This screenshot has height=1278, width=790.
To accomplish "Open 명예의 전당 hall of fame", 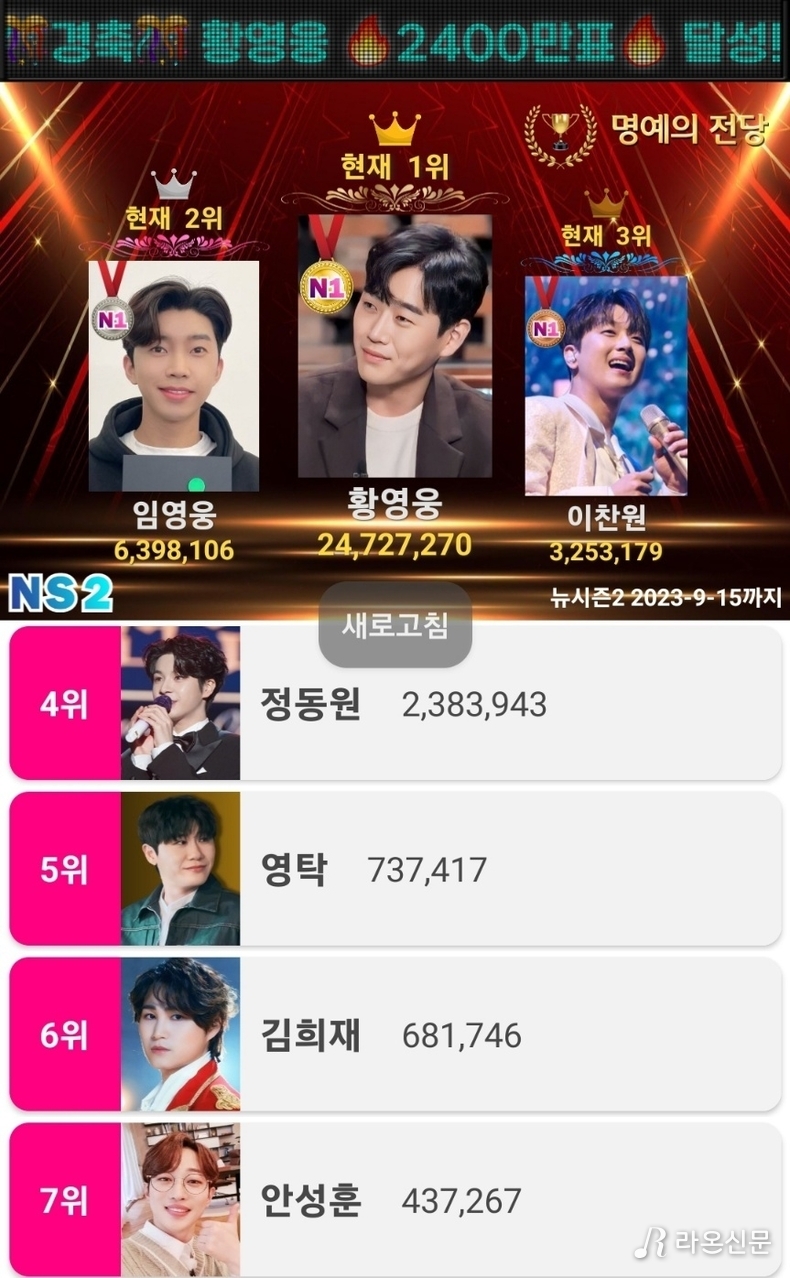I will [648, 129].
